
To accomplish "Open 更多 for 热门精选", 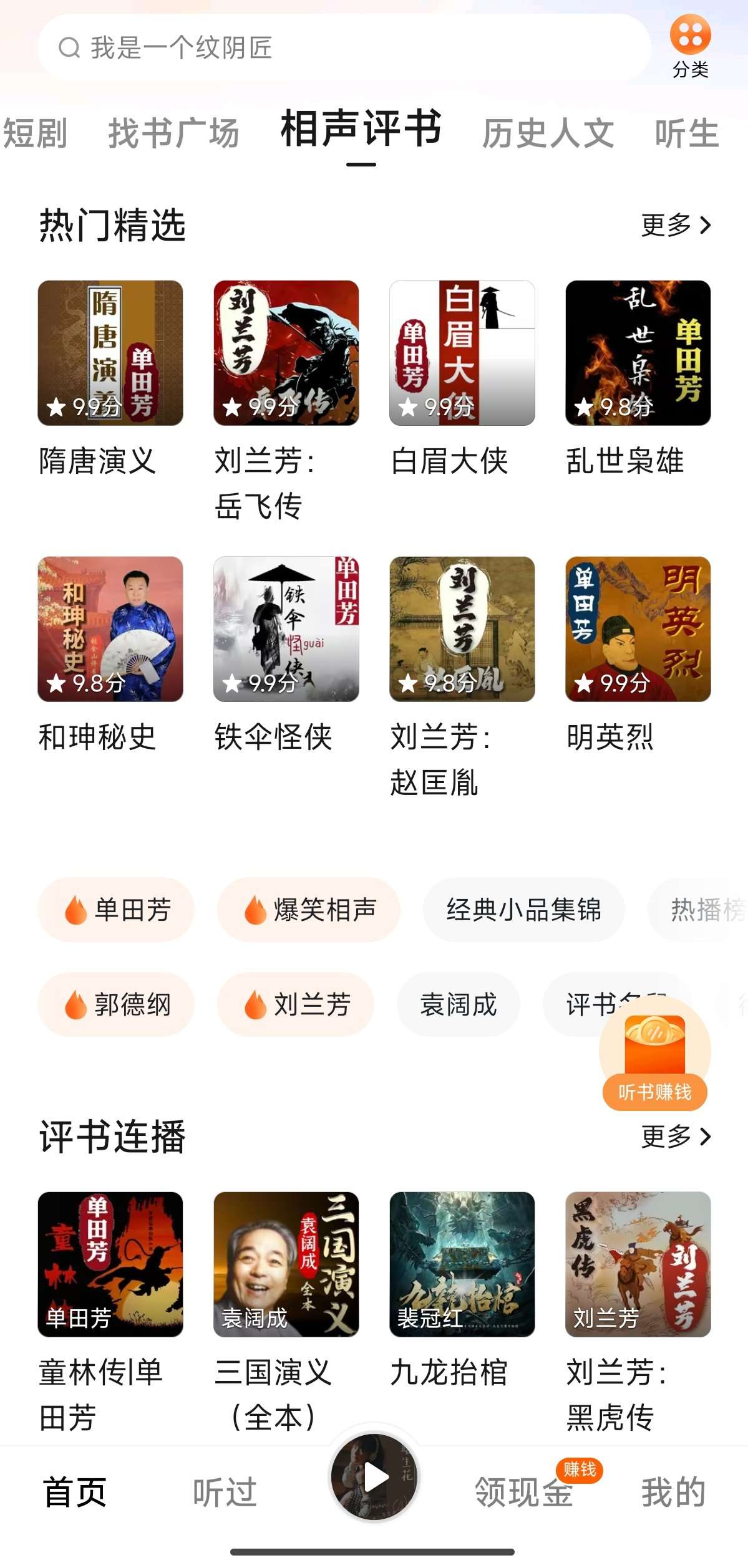I will [x=676, y=225].
